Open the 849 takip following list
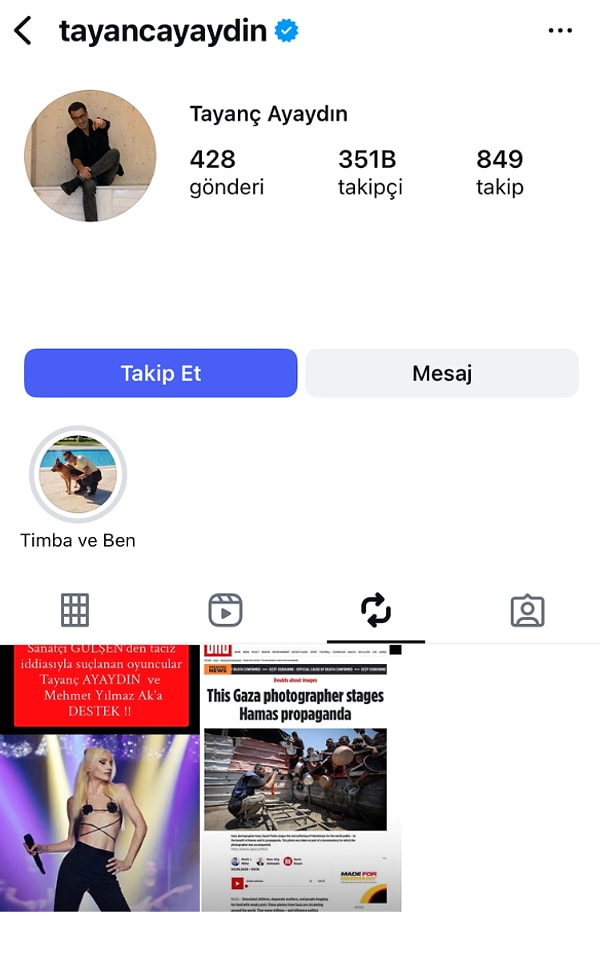This screenshot has width=600, height=978. point(499,172)
